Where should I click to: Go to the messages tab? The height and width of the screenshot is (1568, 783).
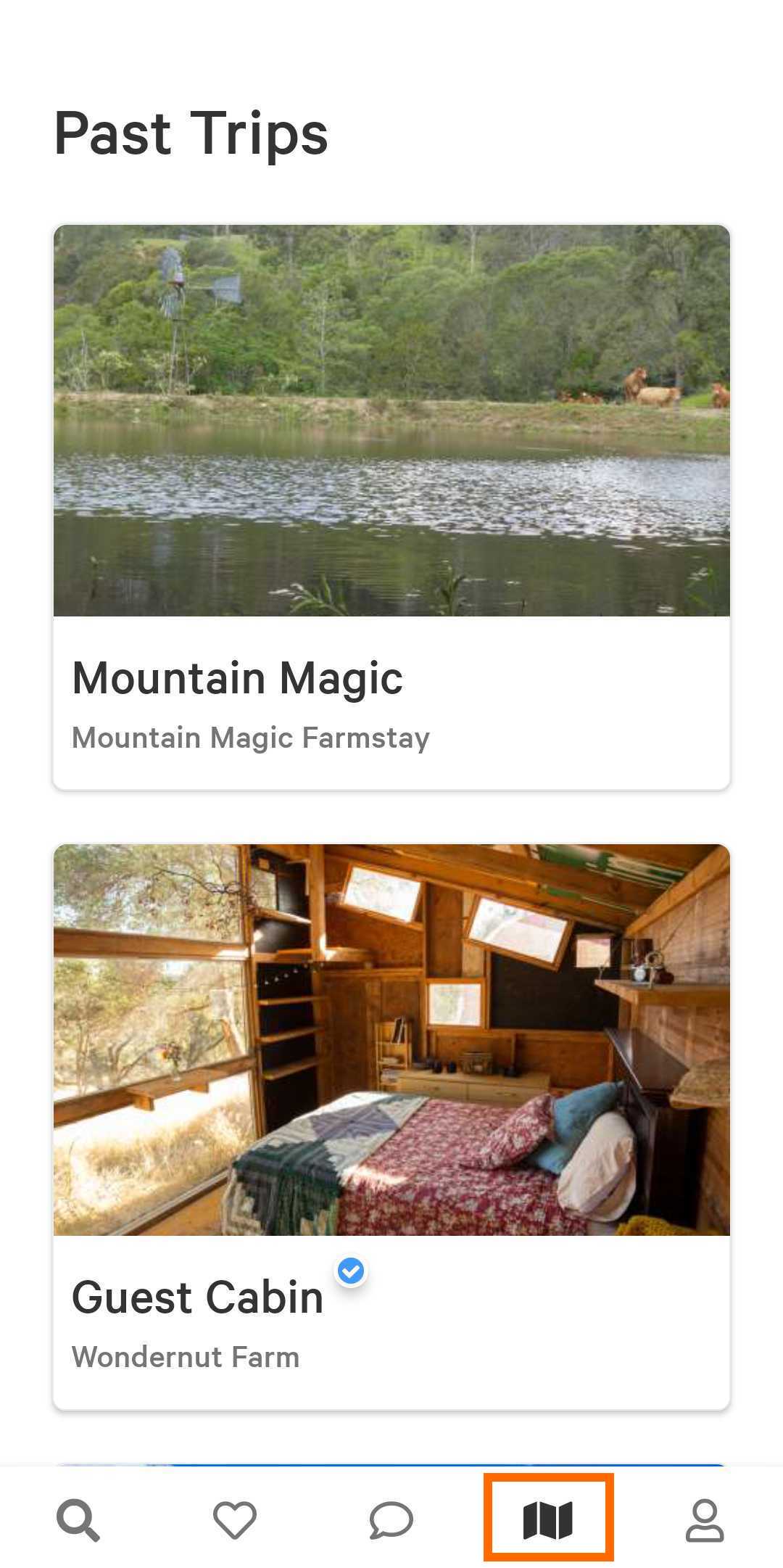coord(391,1521)
